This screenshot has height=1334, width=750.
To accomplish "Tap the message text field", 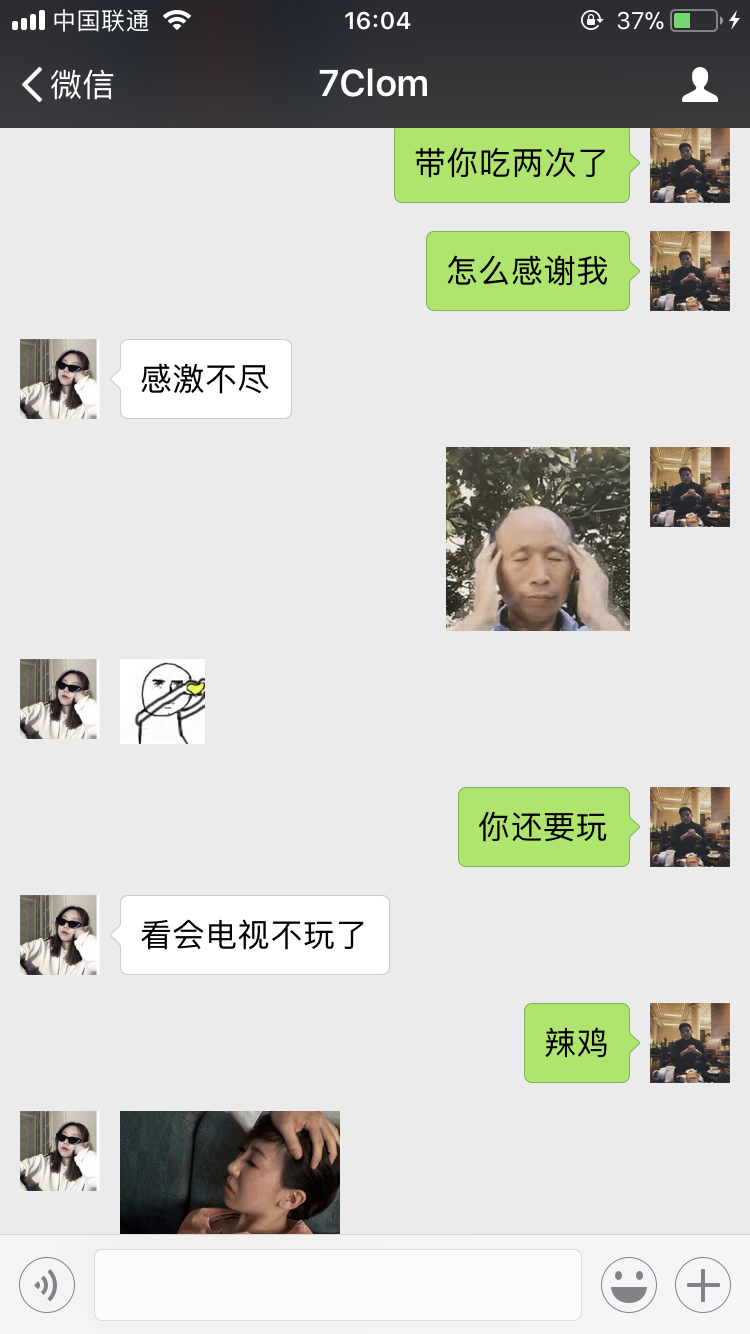I will pos(338,1284).
